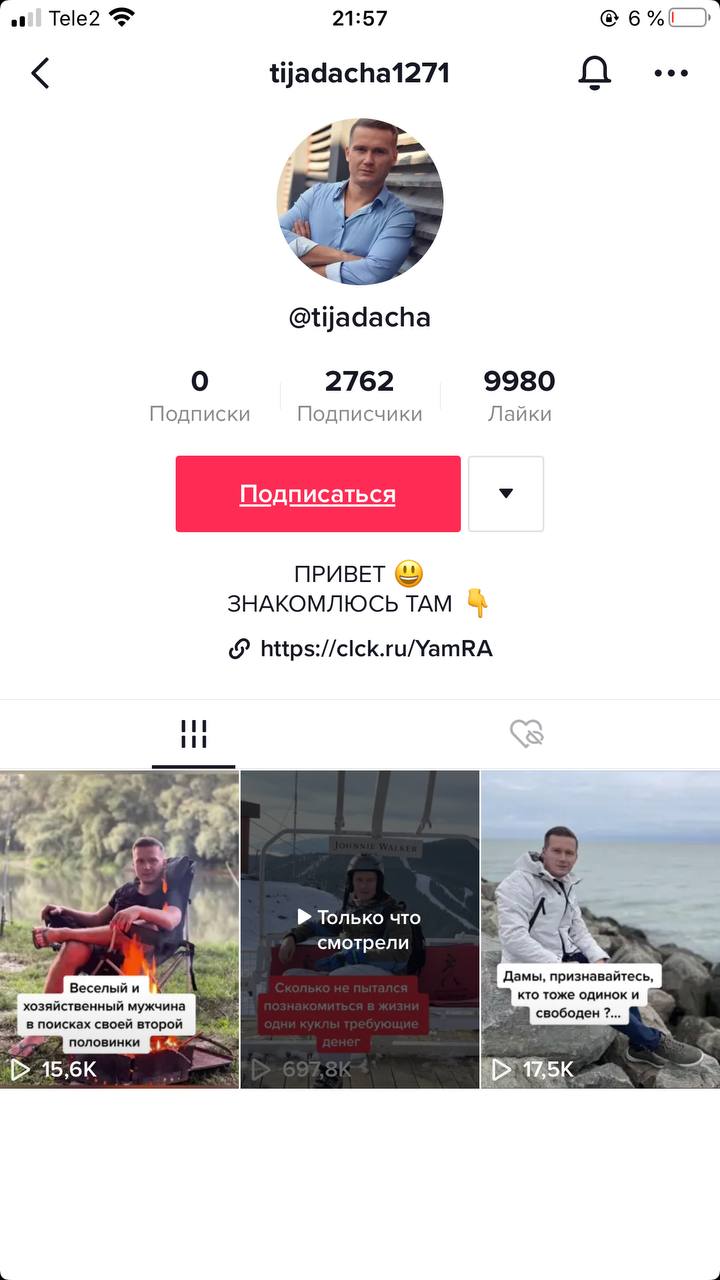Open the video with 17,5K views

[x=600, y=929]
